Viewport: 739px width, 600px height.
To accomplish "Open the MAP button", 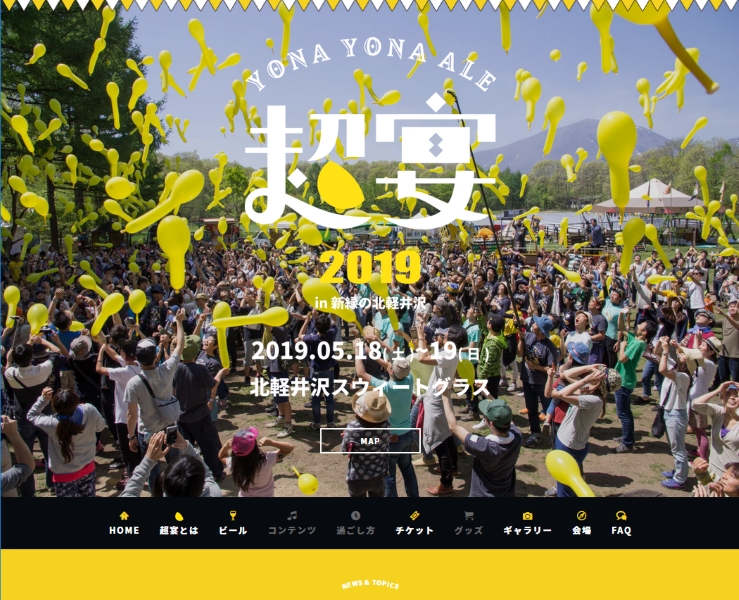I will click(370, 440).
